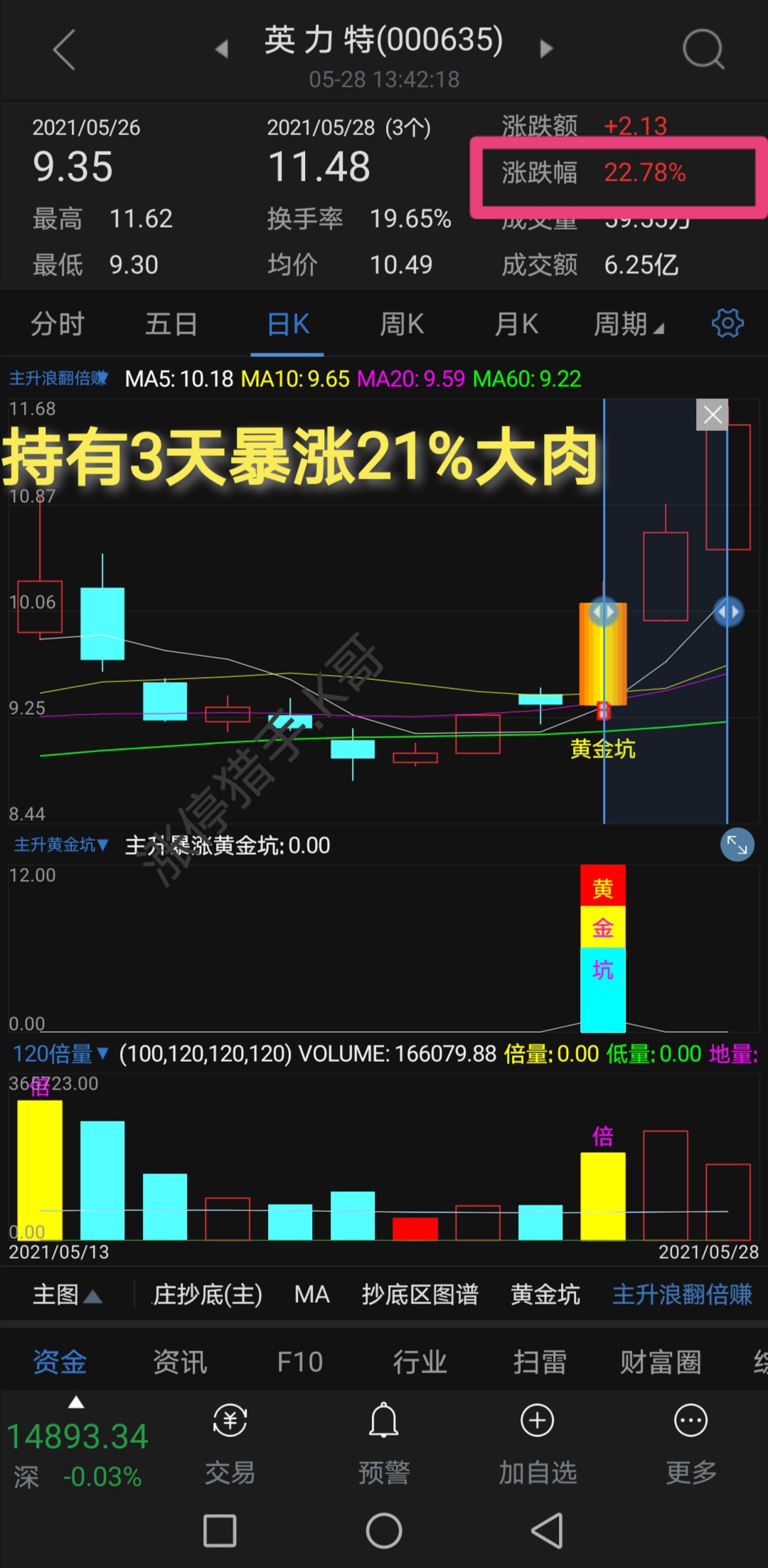Viewport: 768px width, 1568px height.
Task: Select 黄金坑 indicator in bottom list
Action: click(x=545, y=1295)
